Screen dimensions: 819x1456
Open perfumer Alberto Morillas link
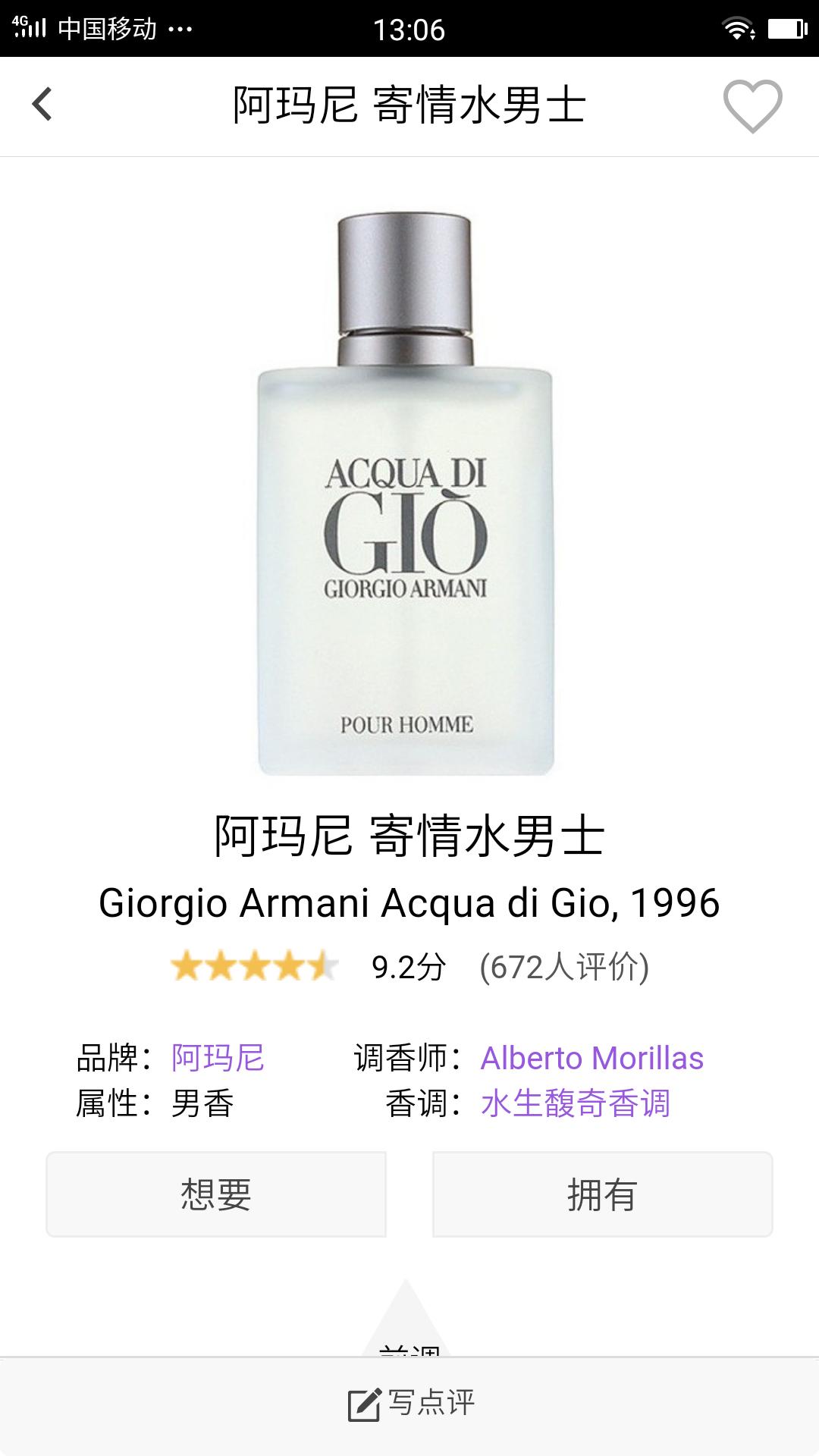tap(591, 1058)
